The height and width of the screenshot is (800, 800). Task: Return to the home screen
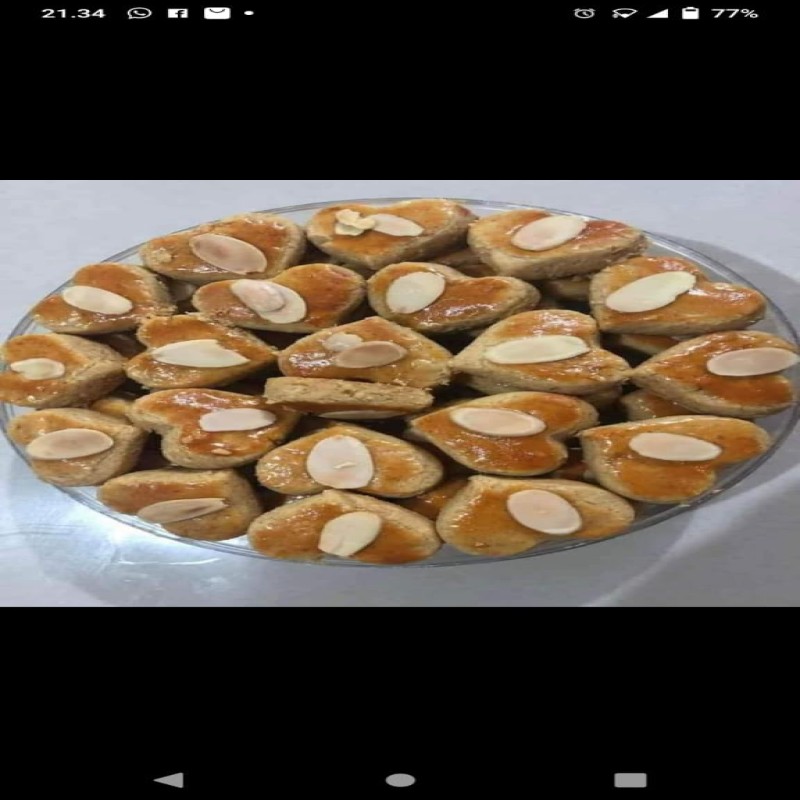click(x=400, y=780)
